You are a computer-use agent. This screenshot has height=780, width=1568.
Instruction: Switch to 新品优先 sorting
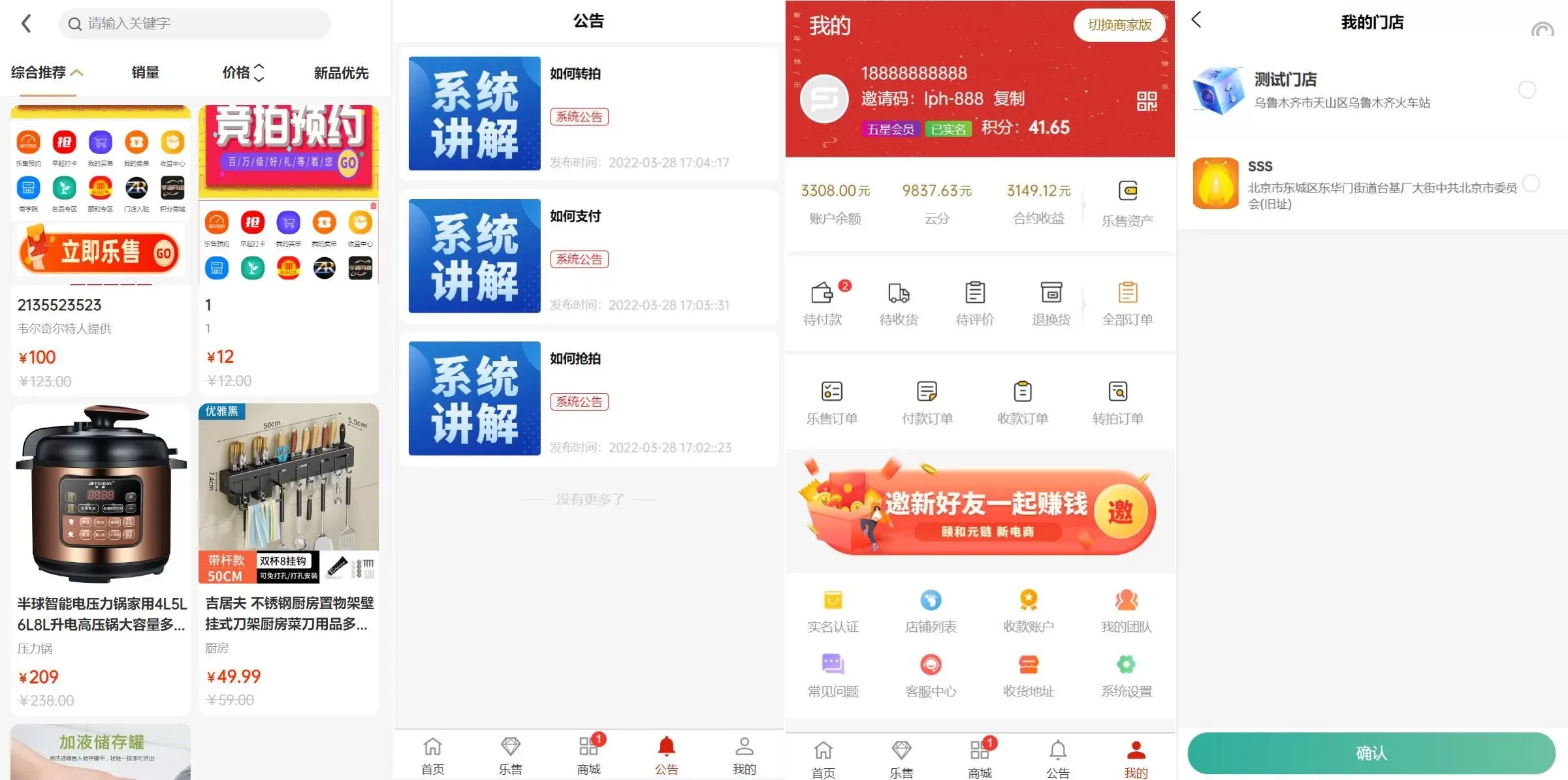(x=341, y=72)
